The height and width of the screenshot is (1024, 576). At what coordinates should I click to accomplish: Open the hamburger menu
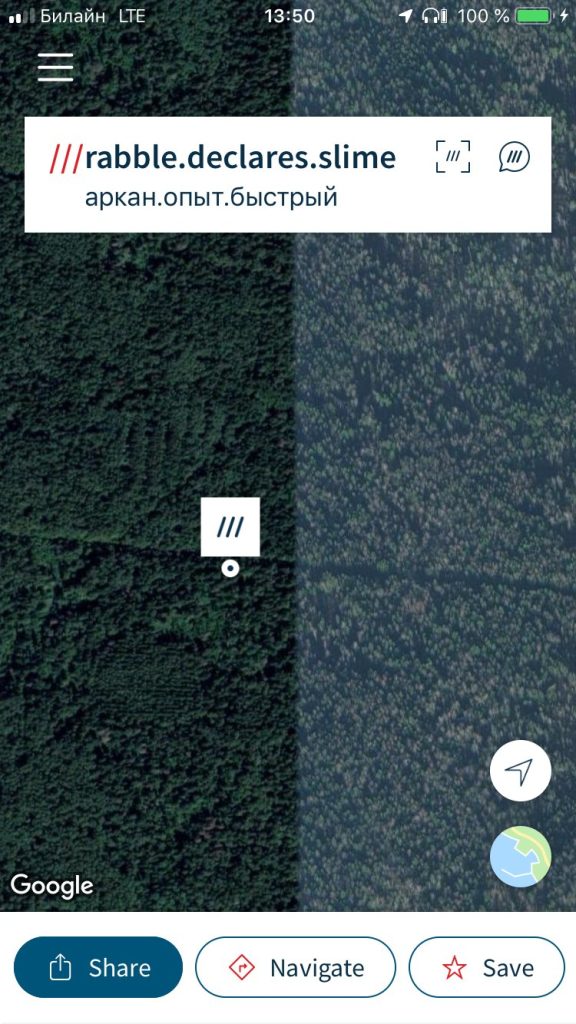pos(56,67)
